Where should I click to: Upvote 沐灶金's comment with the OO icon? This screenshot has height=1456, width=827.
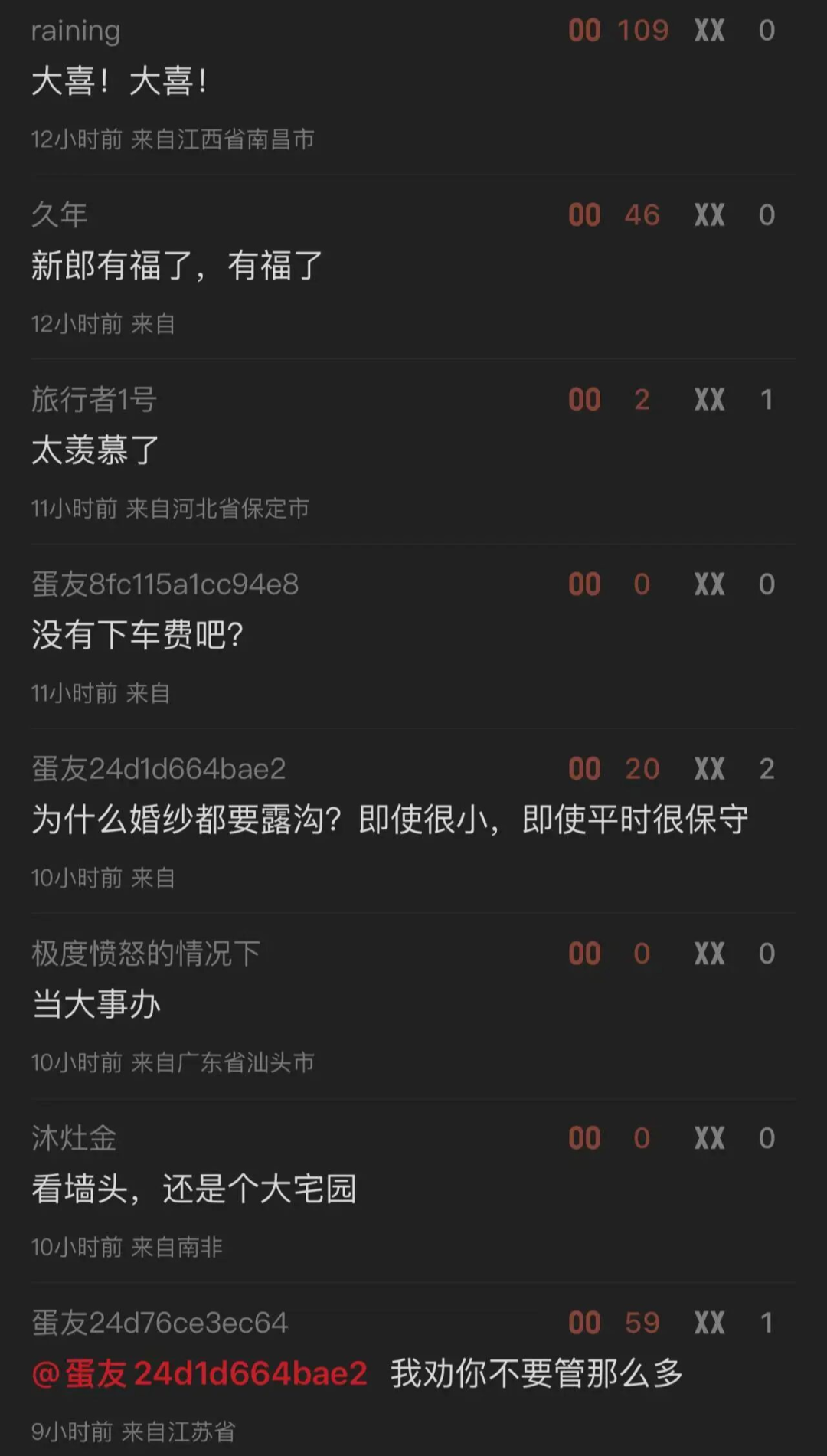tap(584, 1138)
